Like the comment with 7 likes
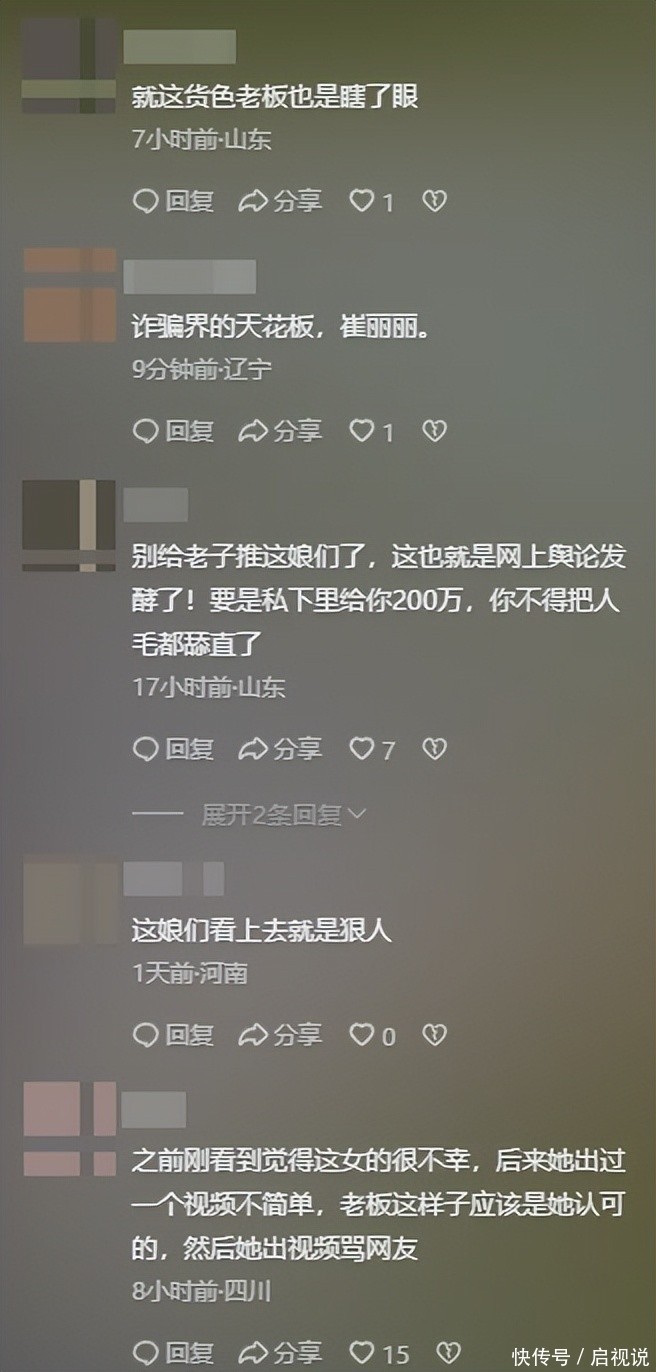 [x=372, y=748]
